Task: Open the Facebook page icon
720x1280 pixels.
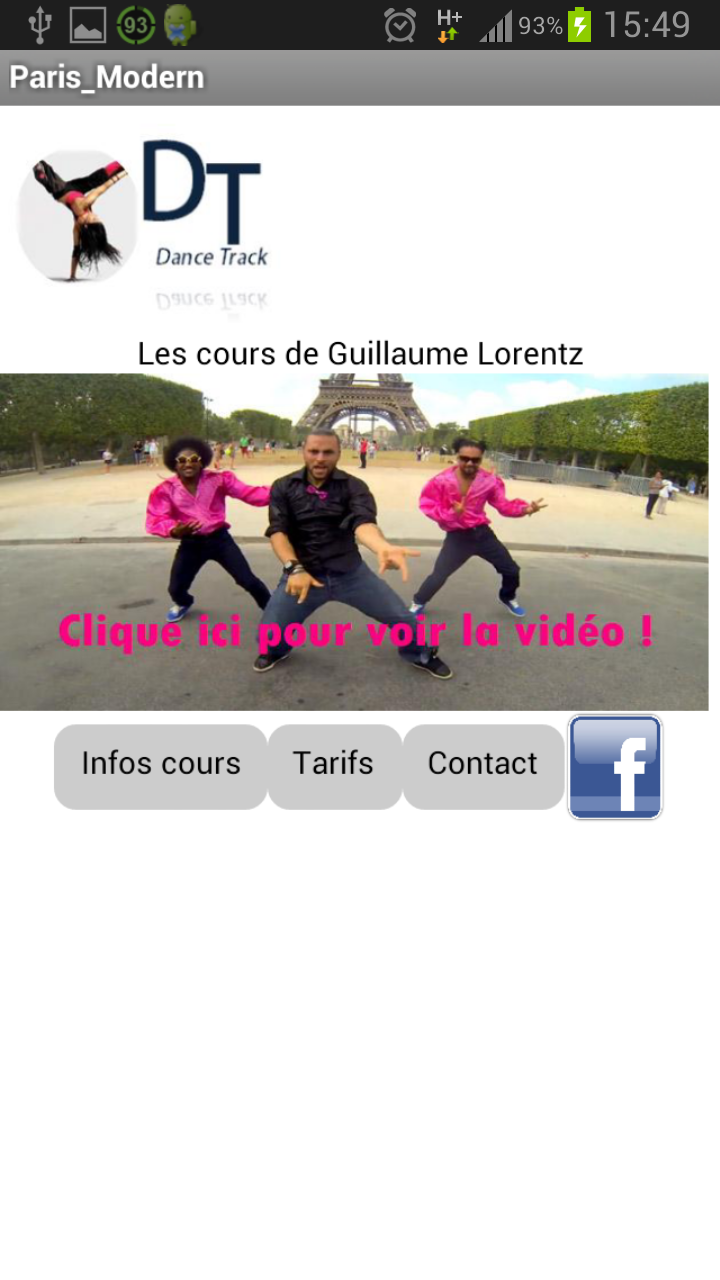Action: coord(615,767)
